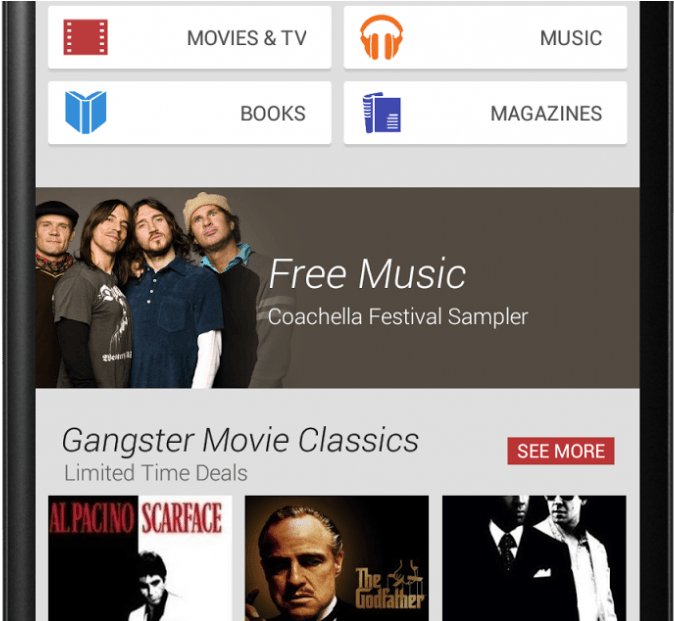Screen dimensions: 674x621
Task: Go to the Magazines category
Action: pos(485,113)
